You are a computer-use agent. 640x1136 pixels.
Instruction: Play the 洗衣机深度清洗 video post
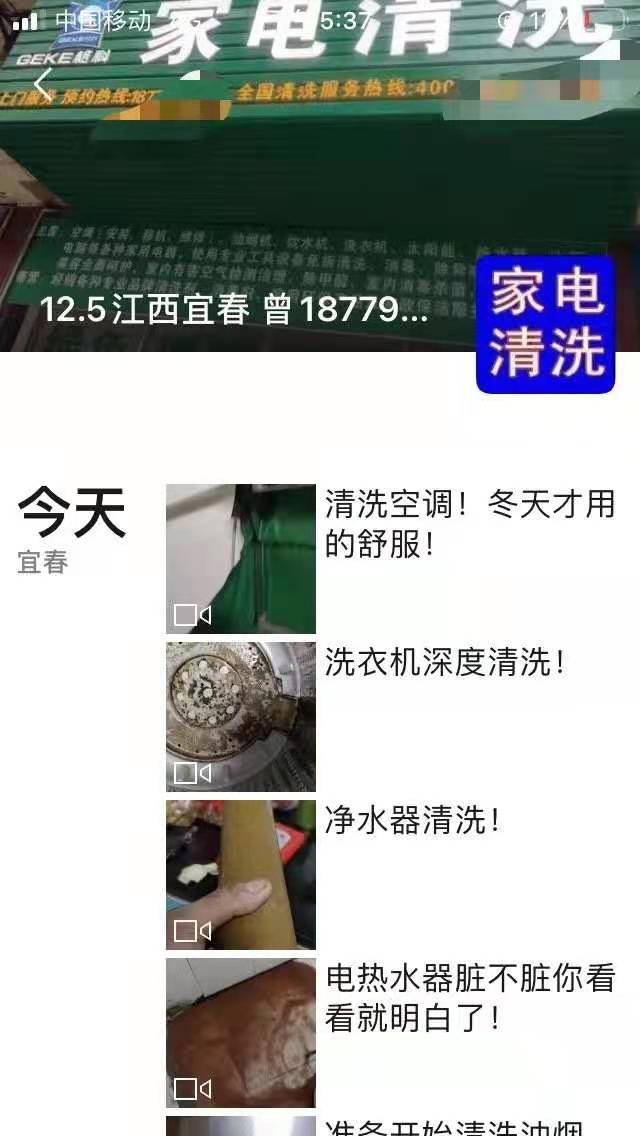[x=241, y=716]
